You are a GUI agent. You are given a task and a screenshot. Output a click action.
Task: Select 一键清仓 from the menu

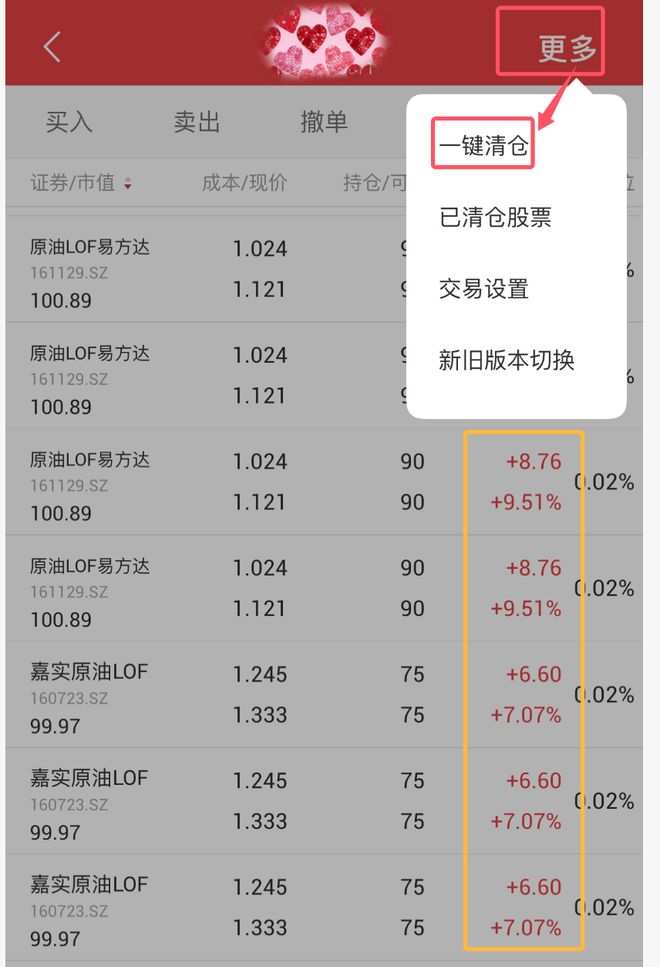483,147
